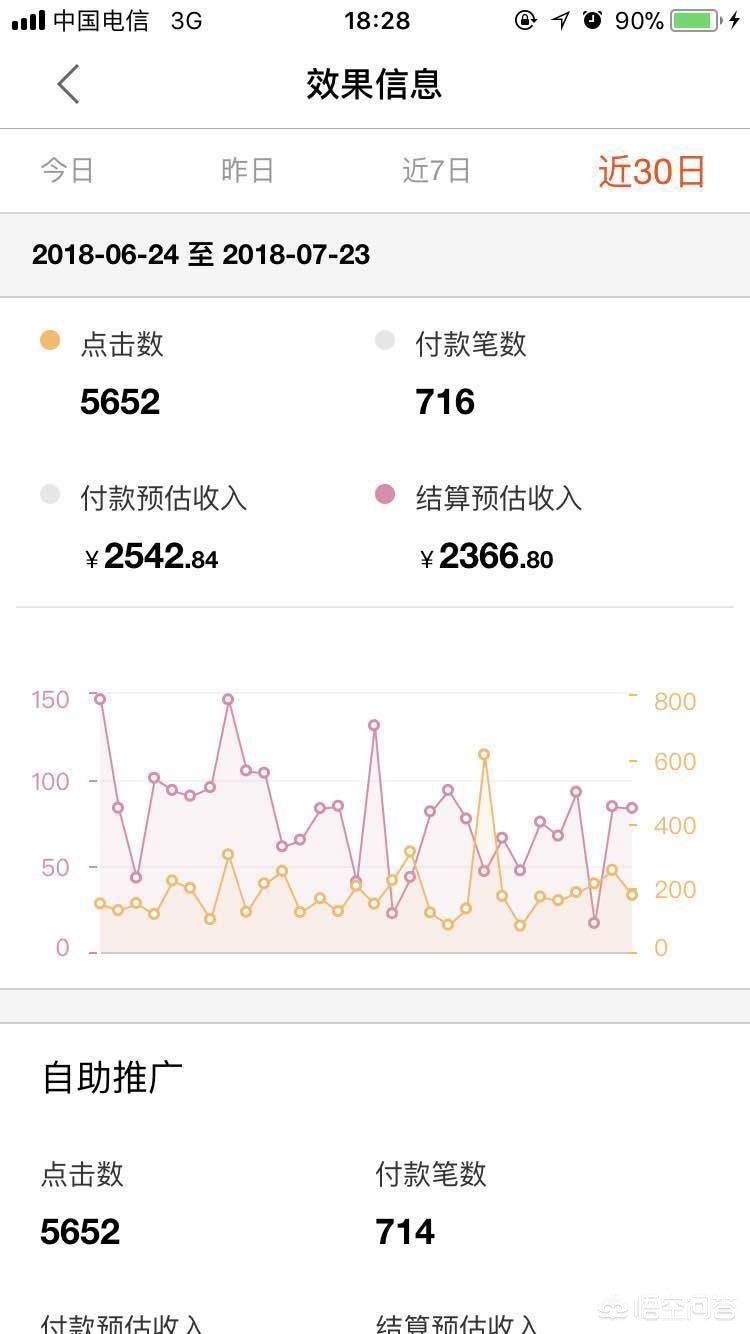Select the 近7日 tab
Image resolution: width=750 pixels, height=1334 pixels.
pyautogui.click(x=436, y=170)
